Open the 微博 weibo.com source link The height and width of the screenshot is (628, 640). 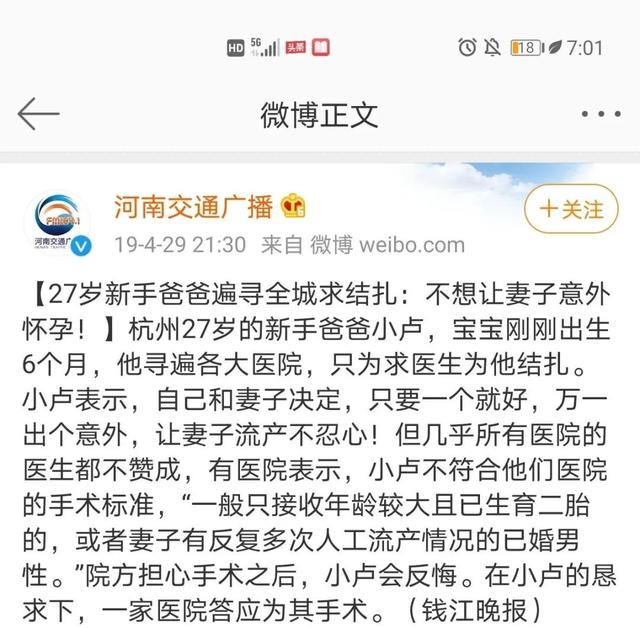386,244
